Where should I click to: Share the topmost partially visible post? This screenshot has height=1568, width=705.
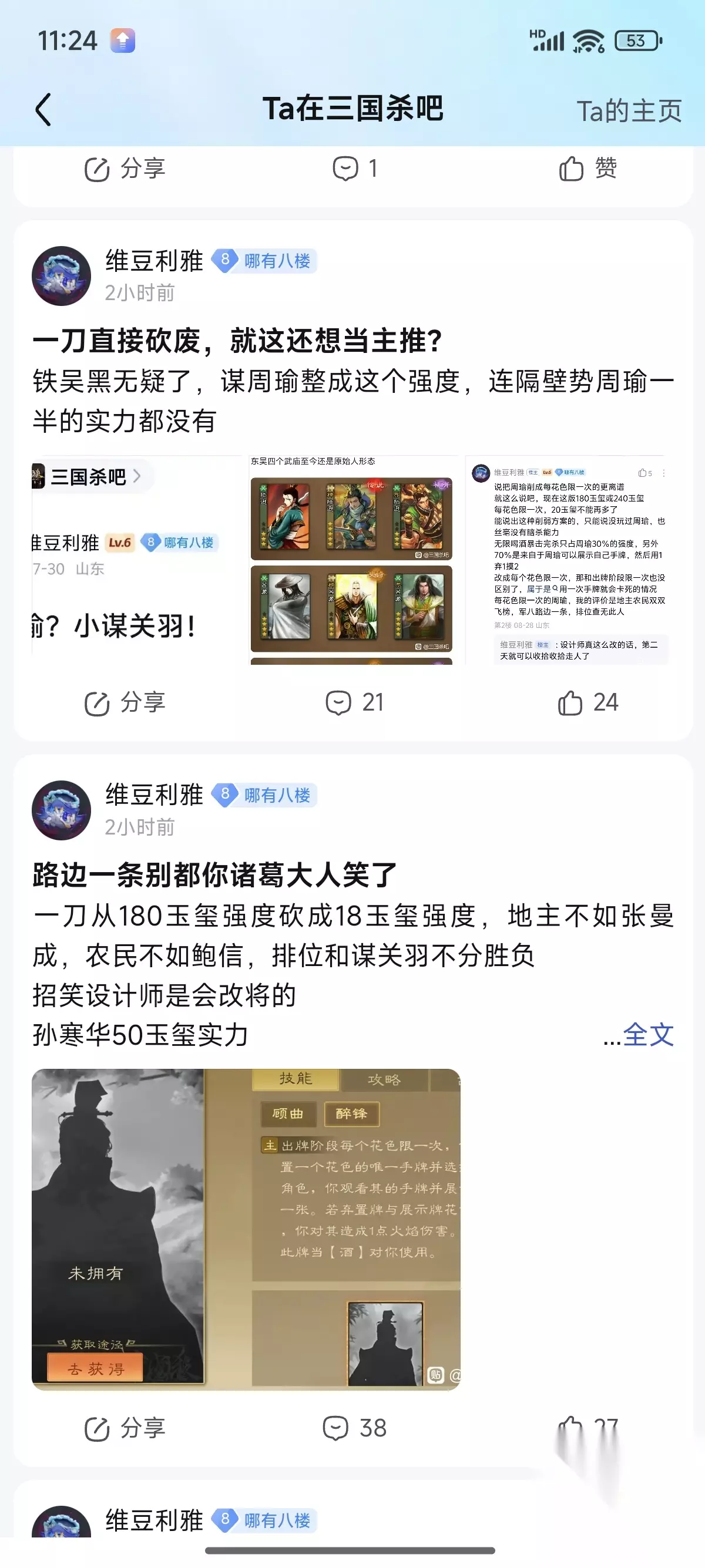(125, 169)
